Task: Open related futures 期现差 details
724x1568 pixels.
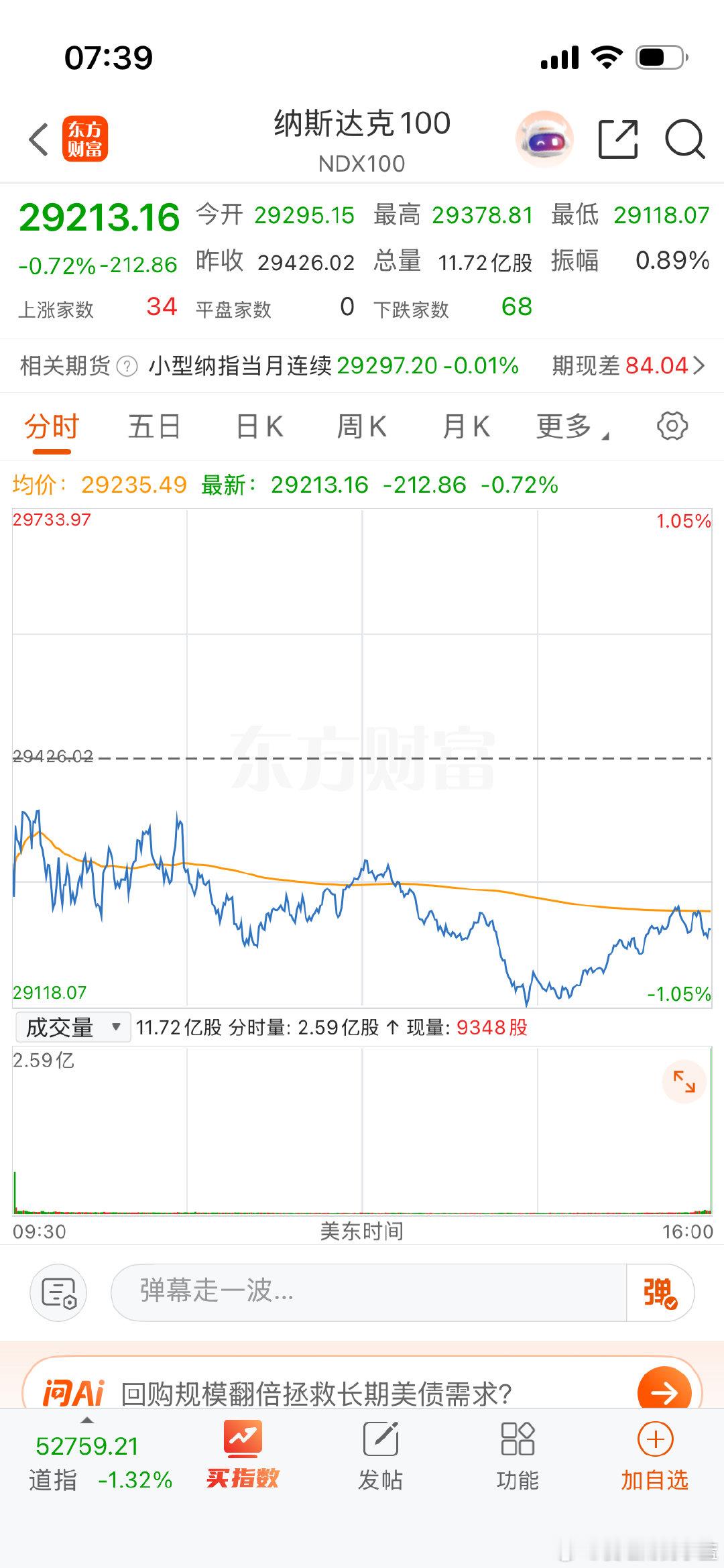Action: [629, 365]
